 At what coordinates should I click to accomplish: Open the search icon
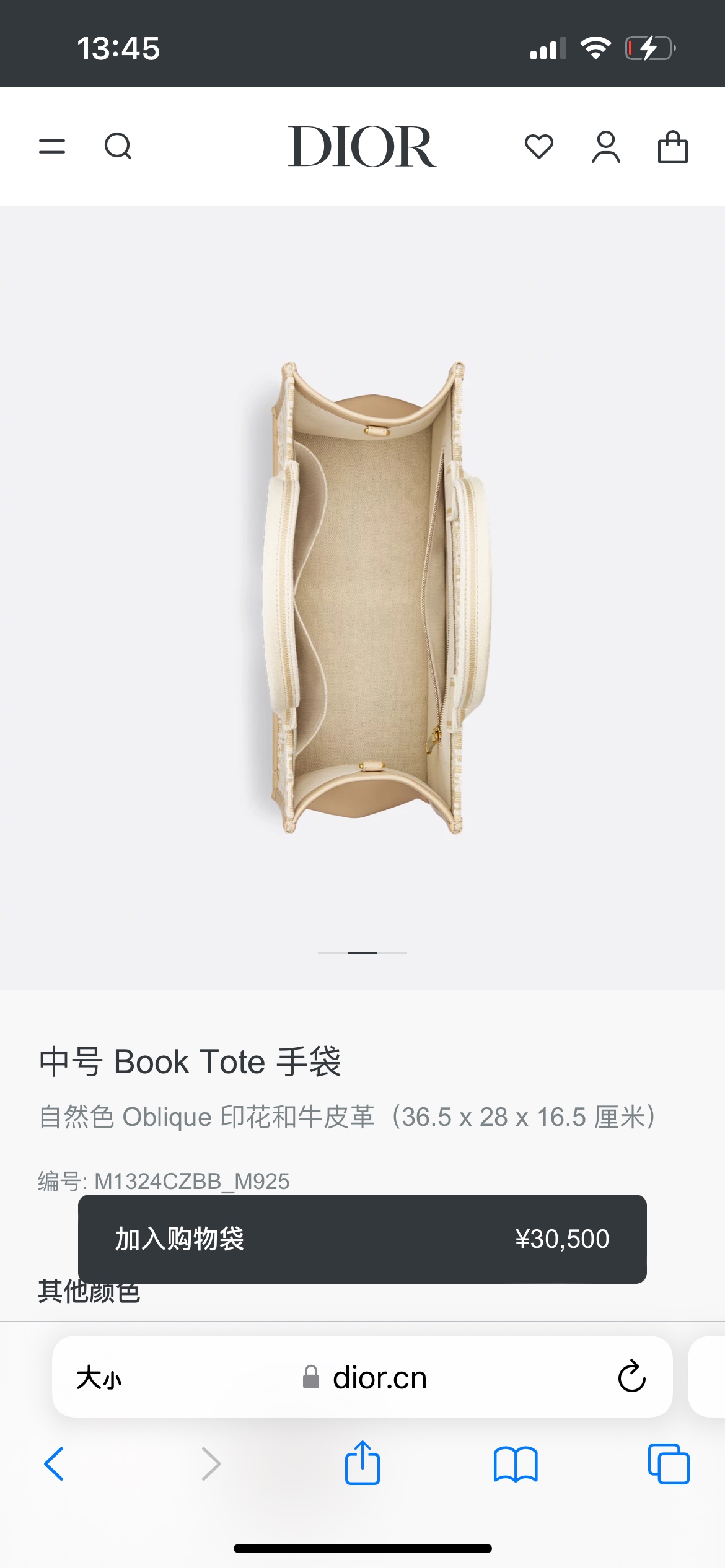118,147
